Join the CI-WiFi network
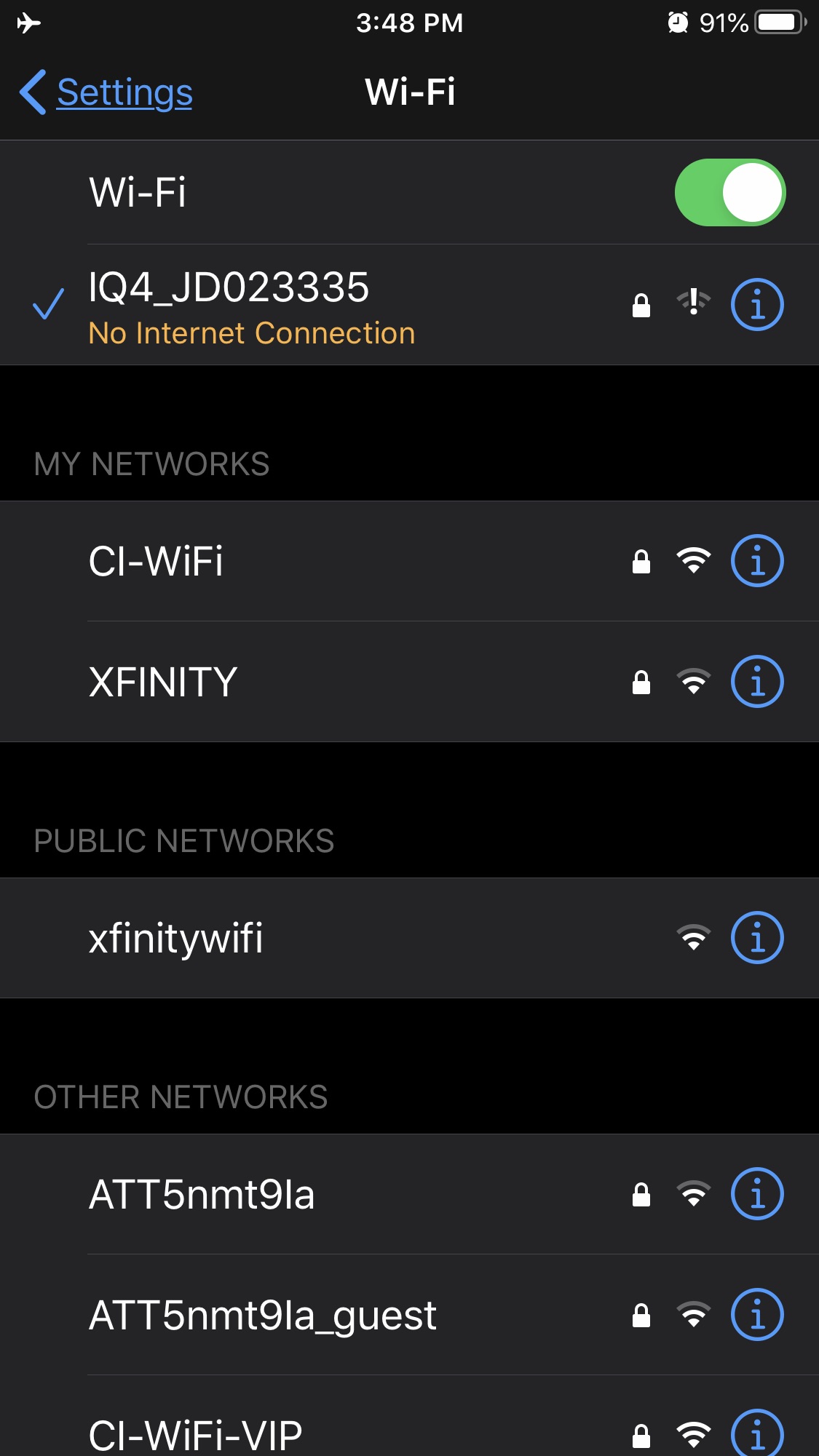 tap(409, 561)
